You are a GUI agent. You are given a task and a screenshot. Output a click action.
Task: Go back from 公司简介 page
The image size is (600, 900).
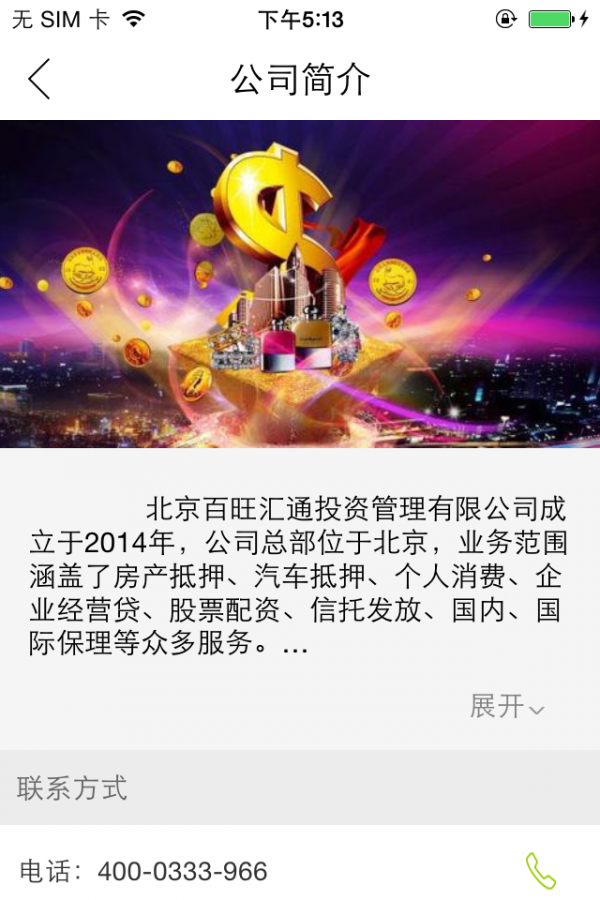(39, 79)
